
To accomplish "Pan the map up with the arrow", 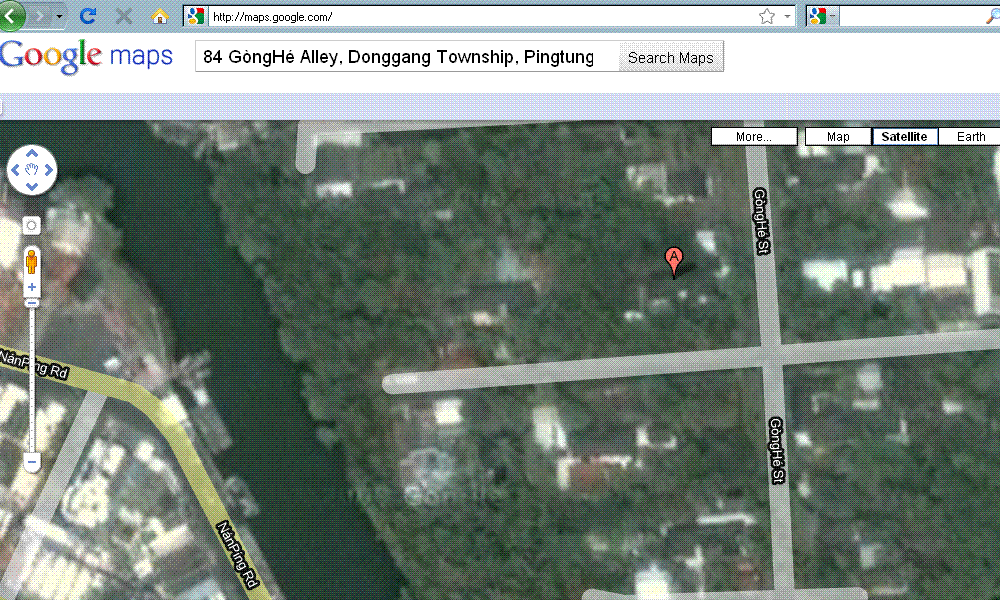I will 32,154.
